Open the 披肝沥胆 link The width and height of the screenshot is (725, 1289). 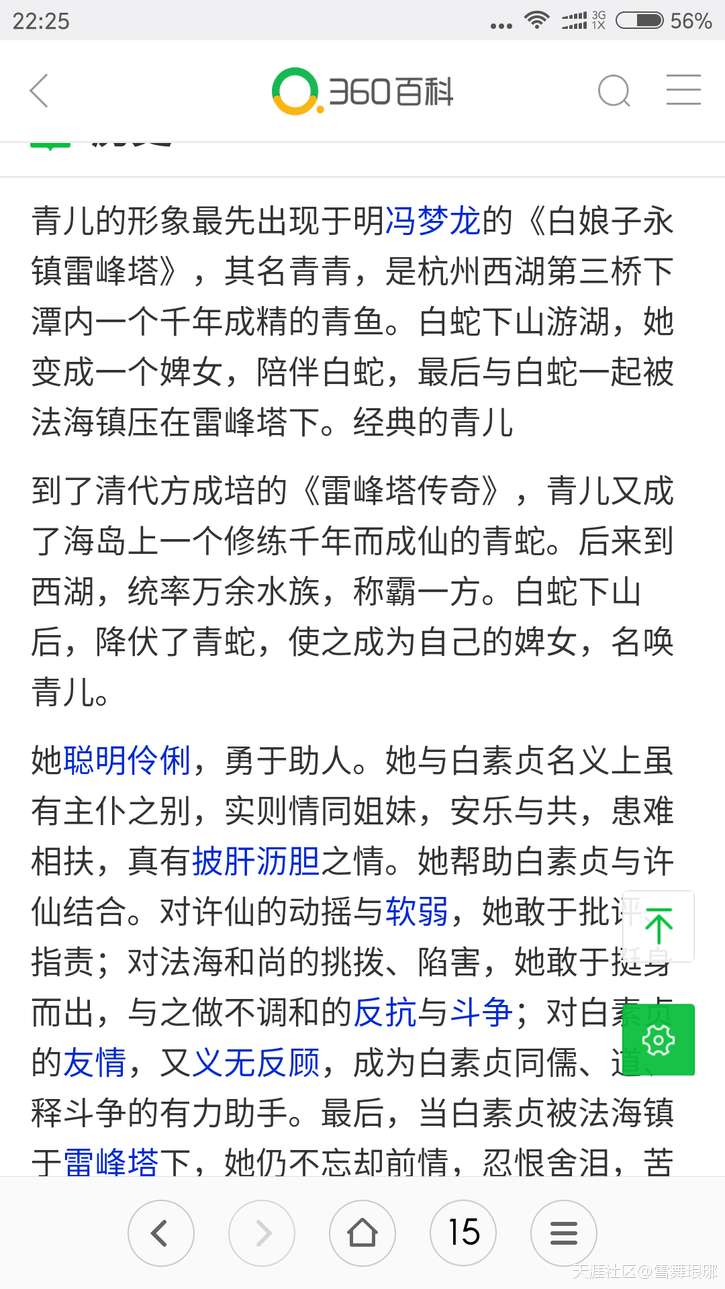click(x=255, y=861)
